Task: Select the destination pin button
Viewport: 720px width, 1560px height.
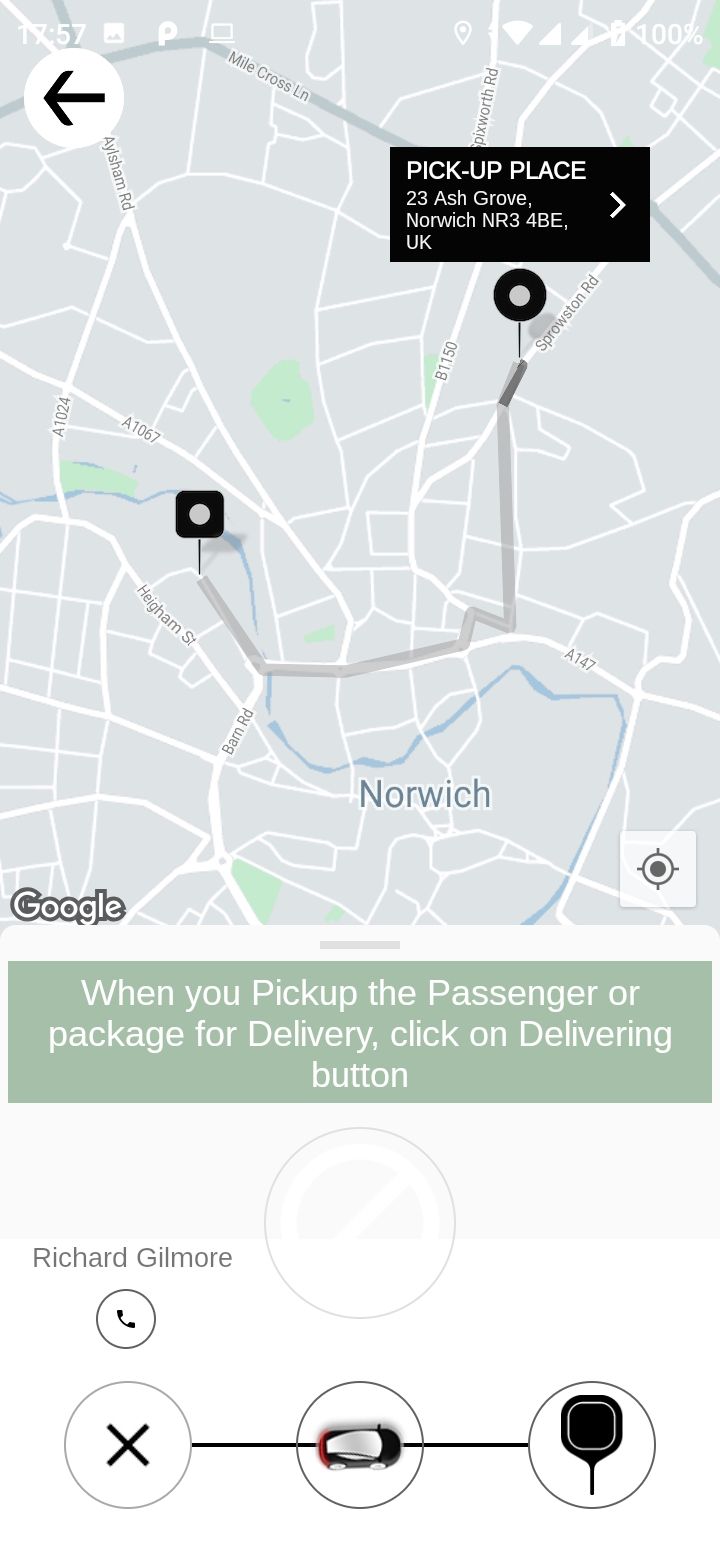Action: (591, 1445)
